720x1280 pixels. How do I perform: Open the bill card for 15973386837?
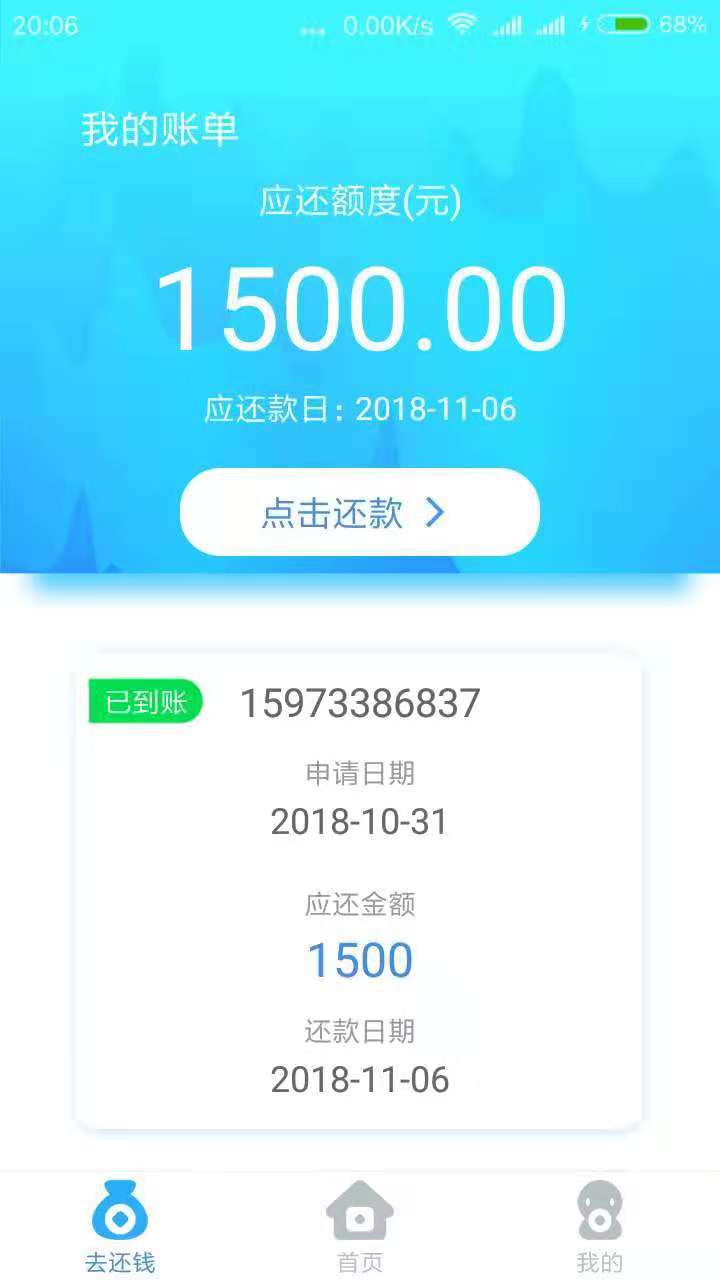(359, 892)
